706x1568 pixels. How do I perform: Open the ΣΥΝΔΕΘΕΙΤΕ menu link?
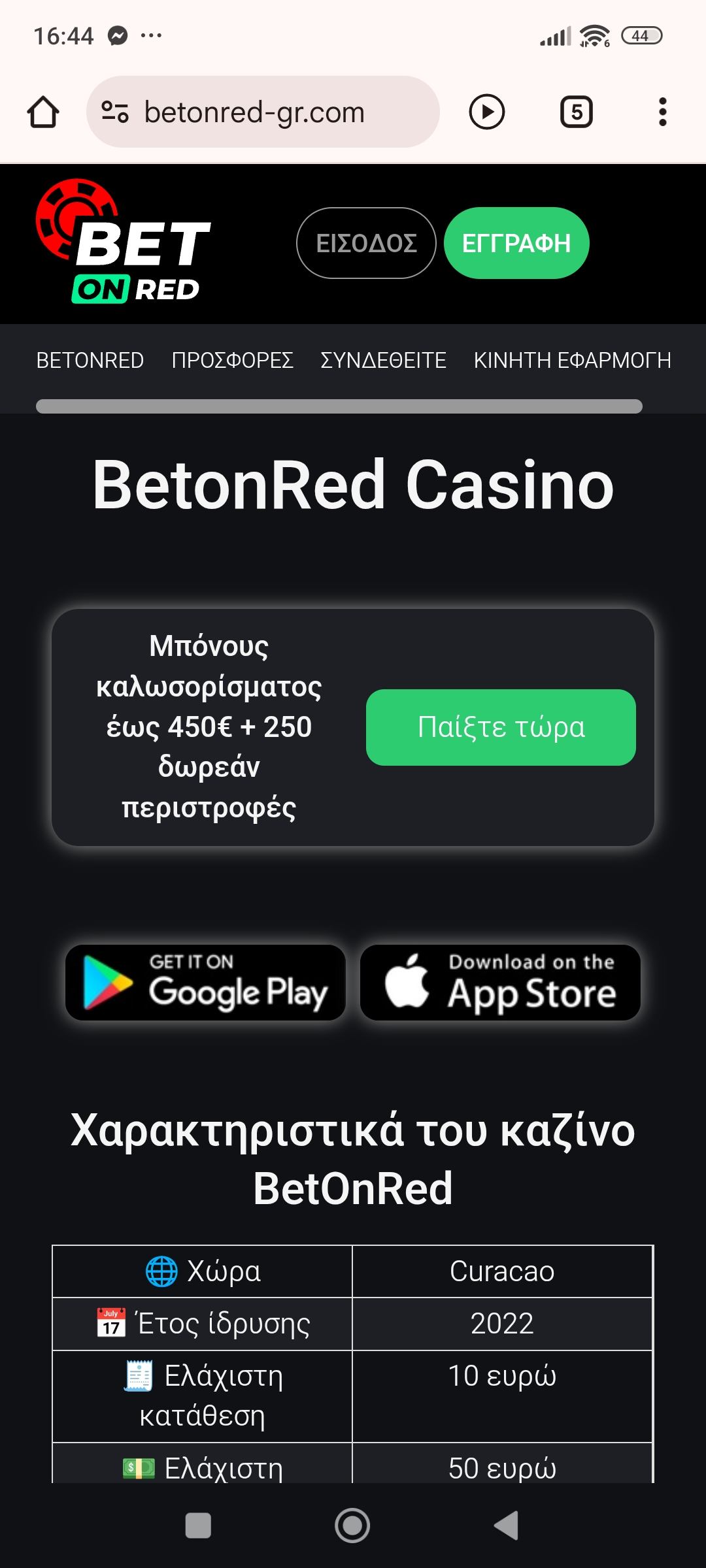pos(383,360)
